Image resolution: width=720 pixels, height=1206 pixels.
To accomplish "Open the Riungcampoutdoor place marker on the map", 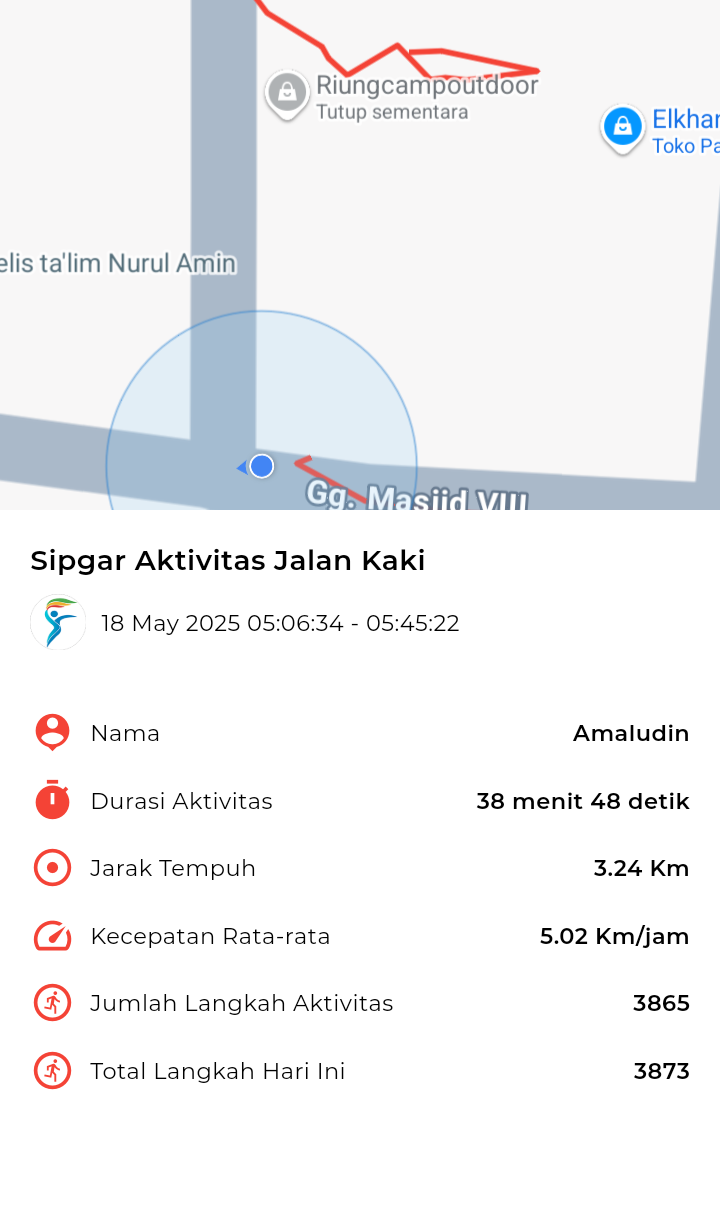I will click(x=287, y=95).
